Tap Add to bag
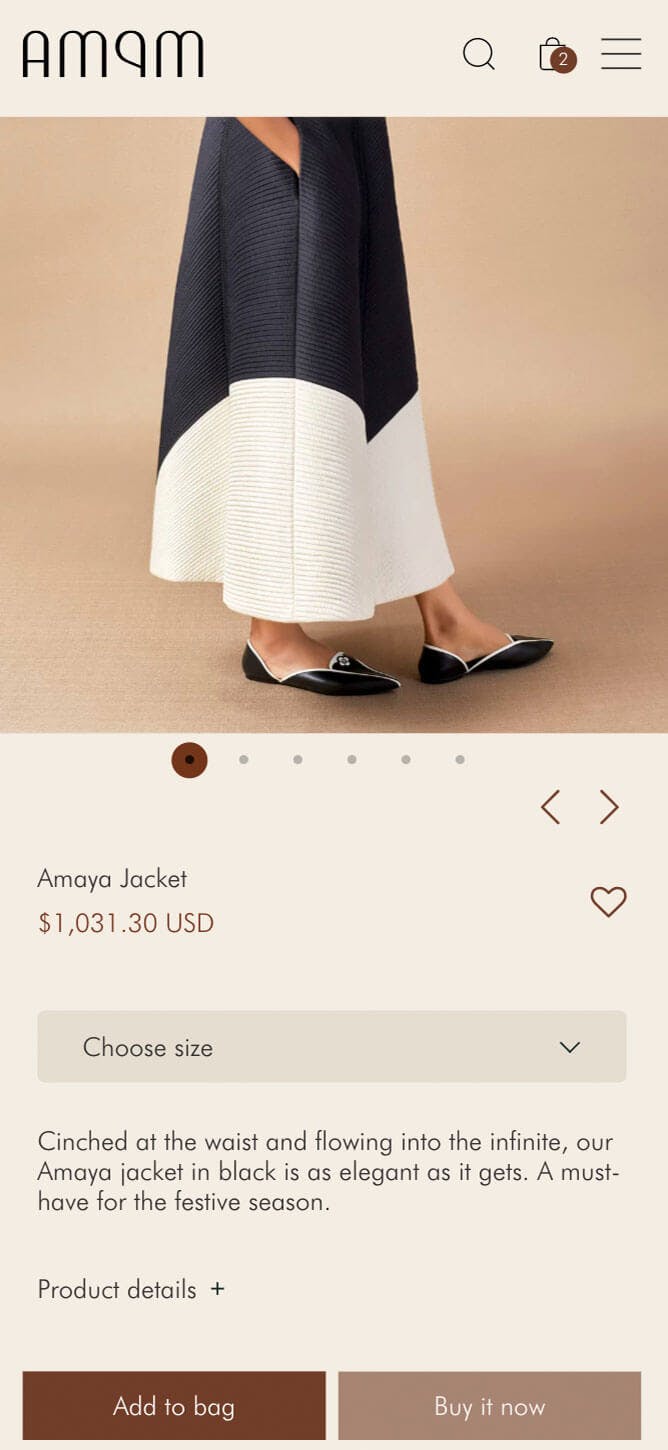 (x=174, y=1406)
